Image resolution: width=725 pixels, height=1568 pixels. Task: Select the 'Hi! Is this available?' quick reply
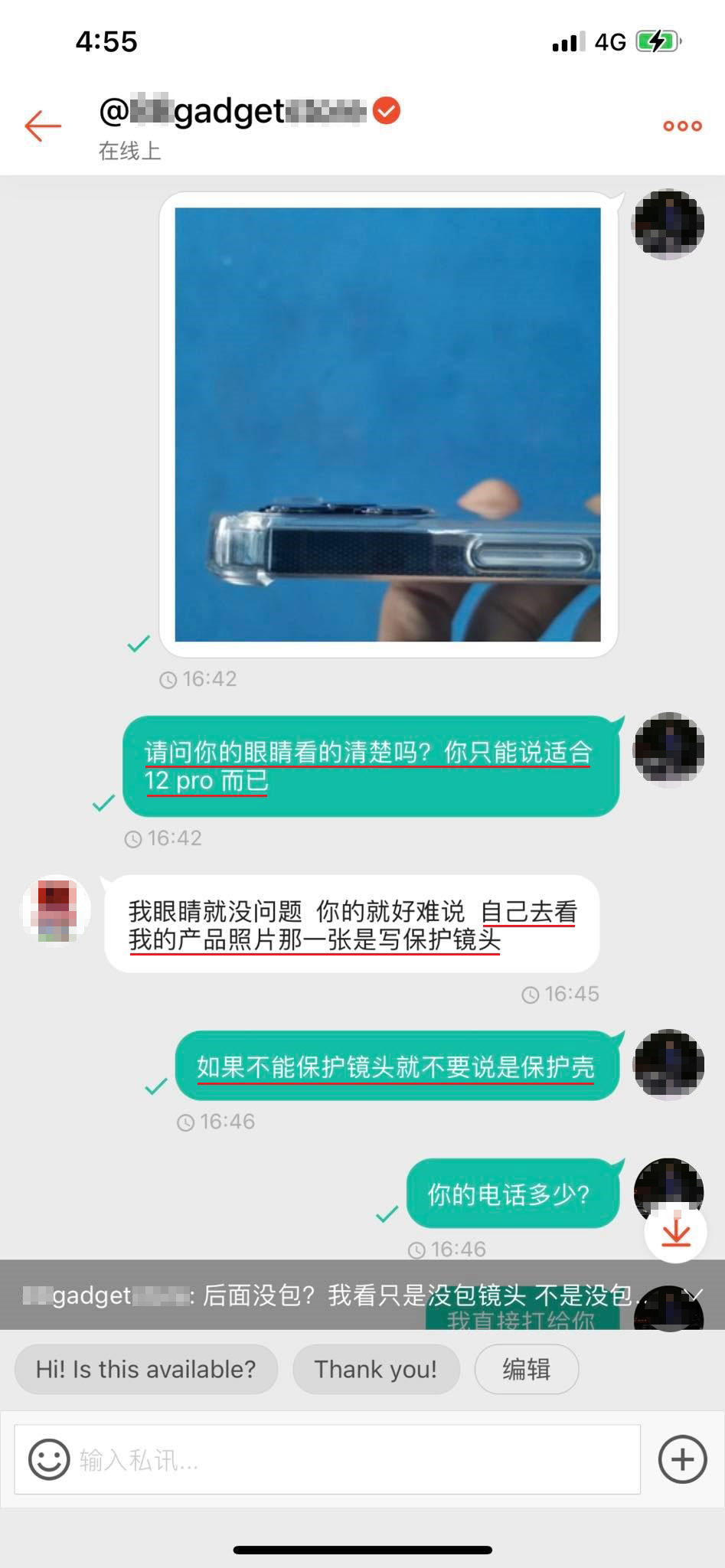click(x=145, y=1369)
